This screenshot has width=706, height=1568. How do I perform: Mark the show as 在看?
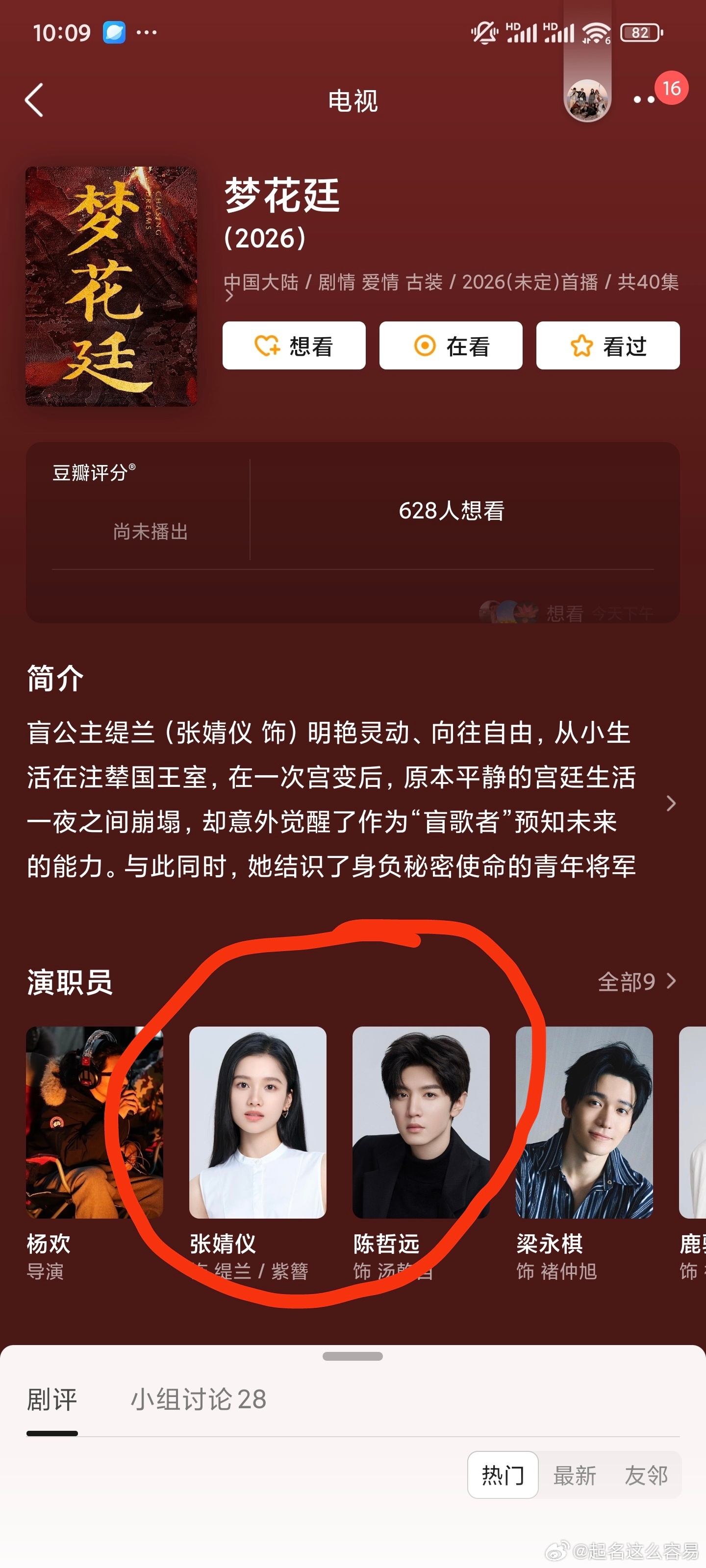[x=451, y=346]
